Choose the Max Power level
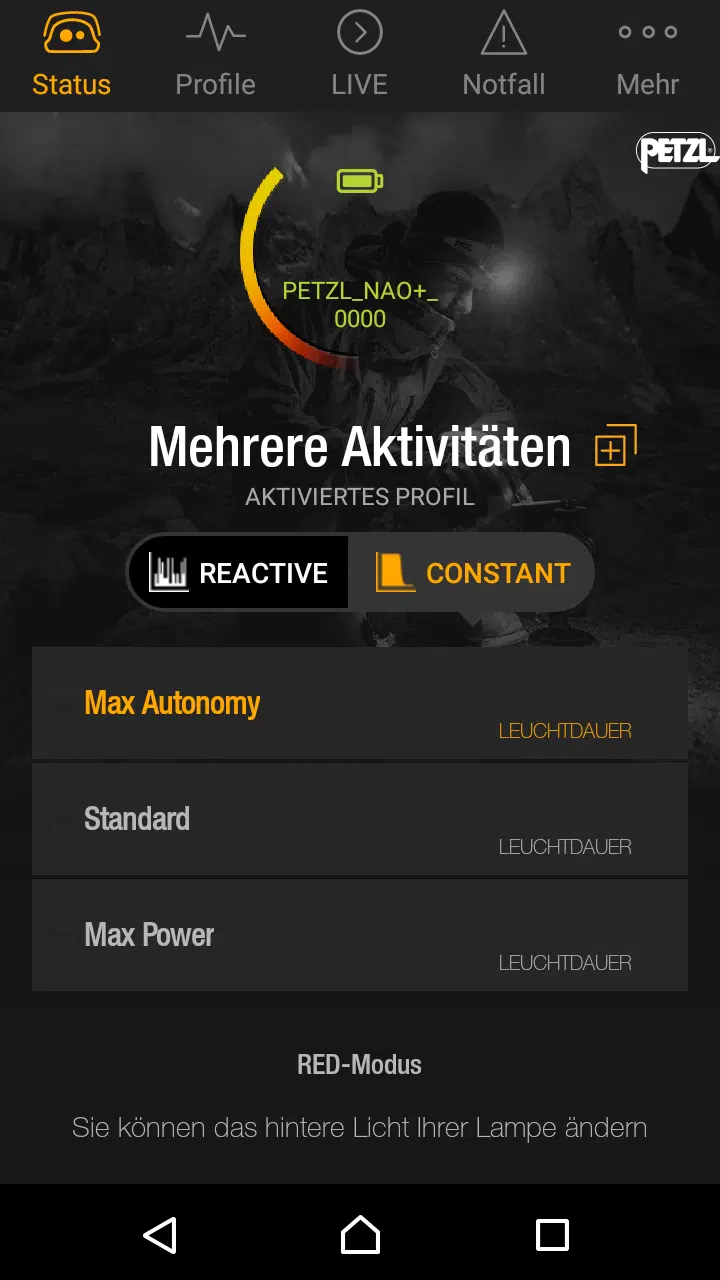Viewport: 720px width, 1280px height. (359, 935)
